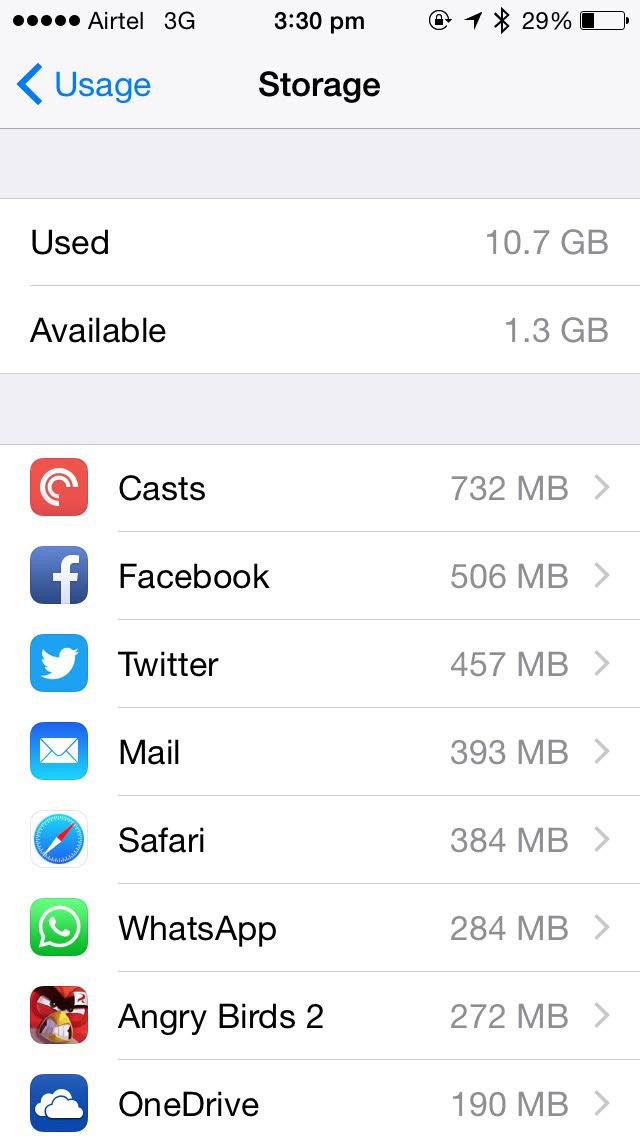Open Facebook storage details
The height and width of the screenshot is (1136, 640).
pos(320,576)
